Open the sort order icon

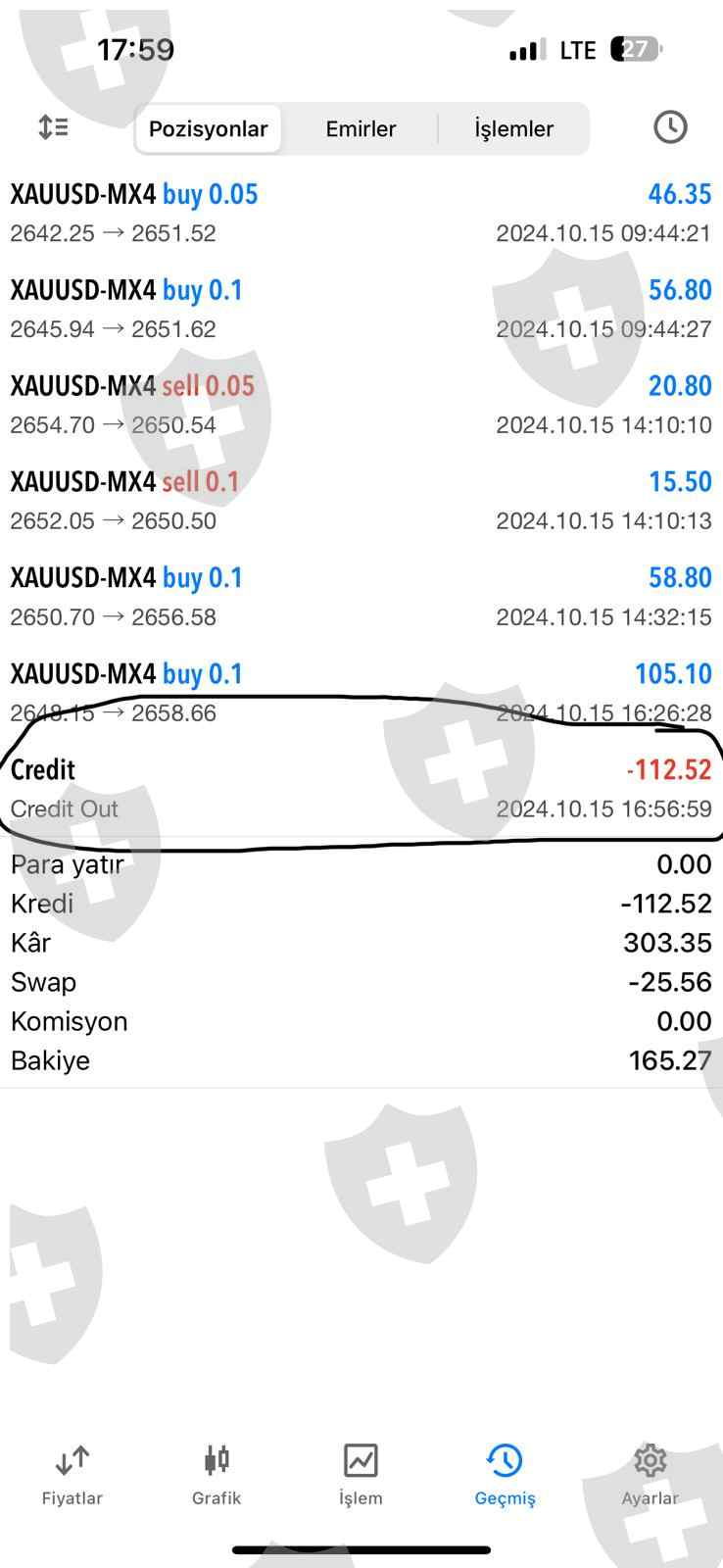(53, 127)
